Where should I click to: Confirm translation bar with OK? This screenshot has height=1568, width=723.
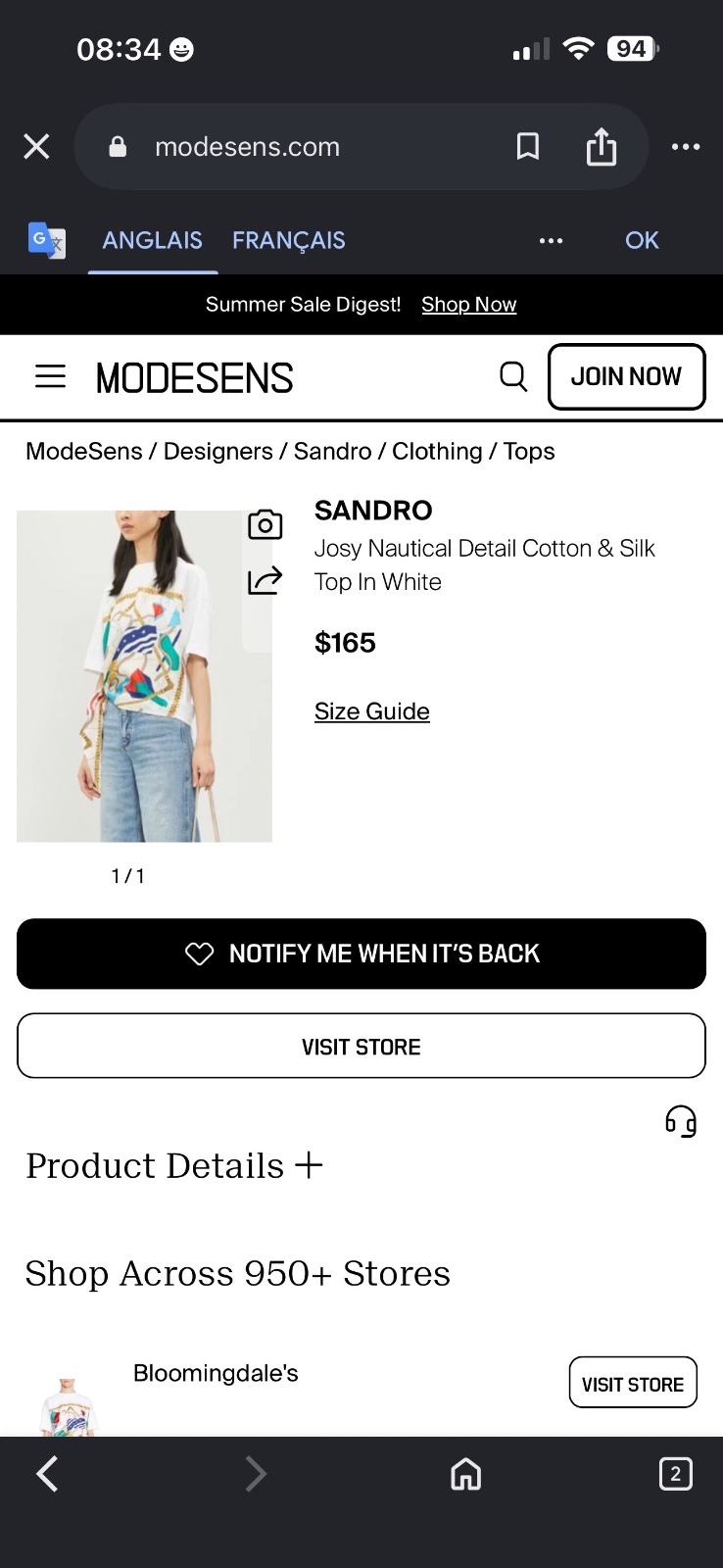pos(642,240)
